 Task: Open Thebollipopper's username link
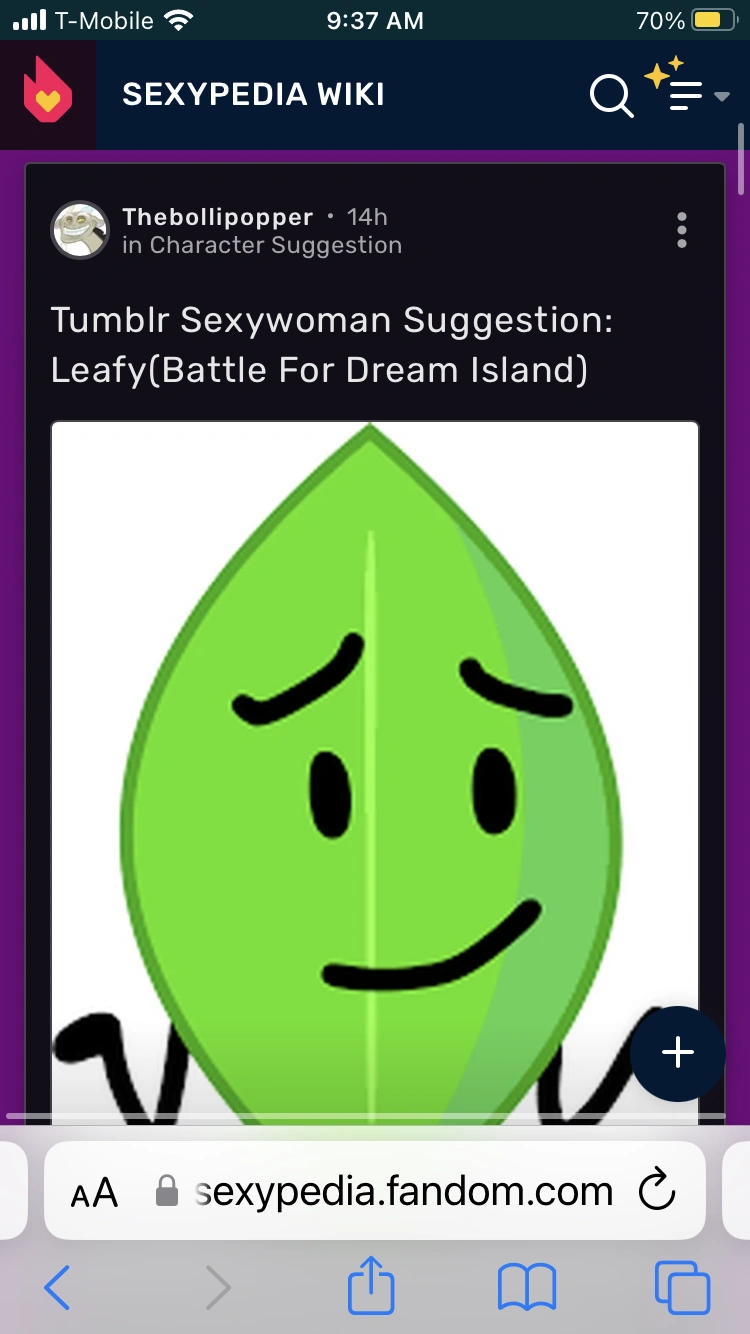pos(216,216)
